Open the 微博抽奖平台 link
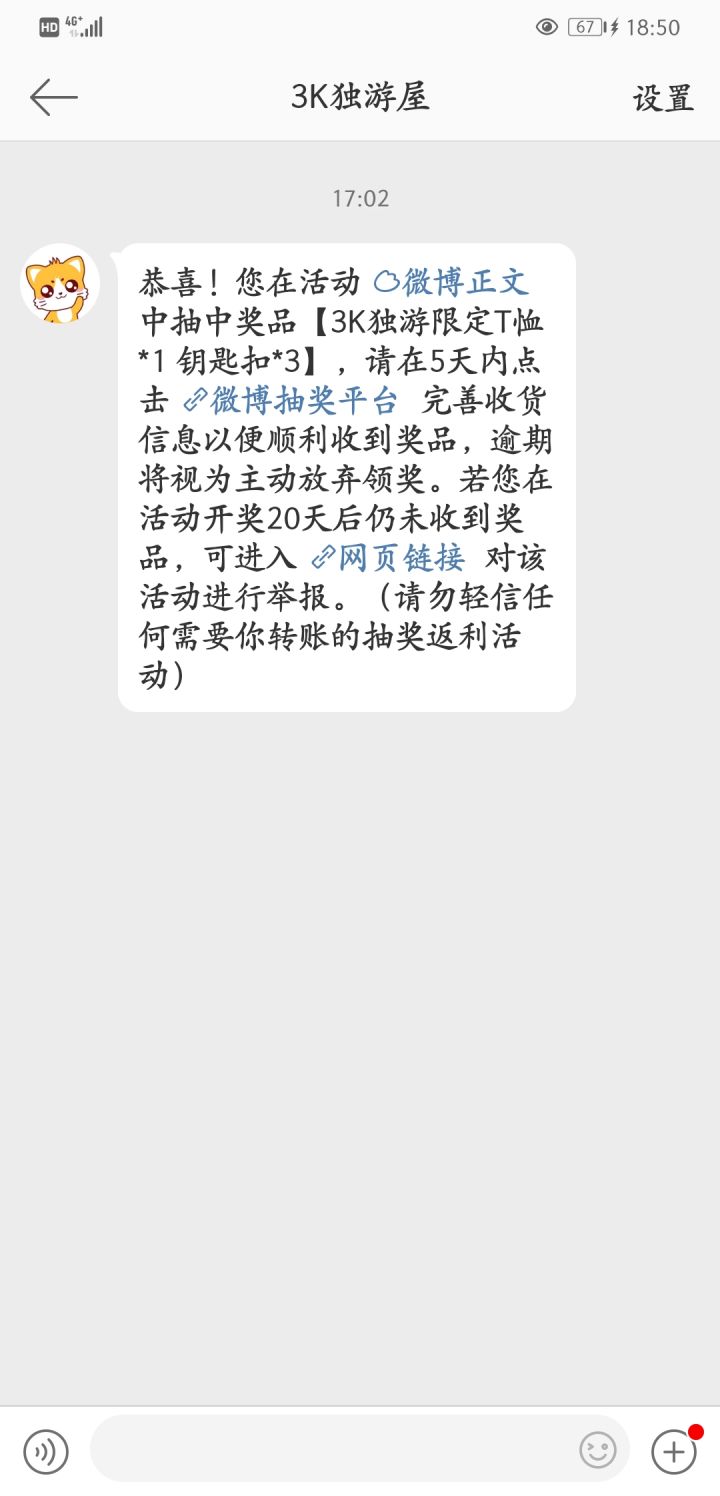This screenshot has height=1496, width=720. tap(291, 401)
